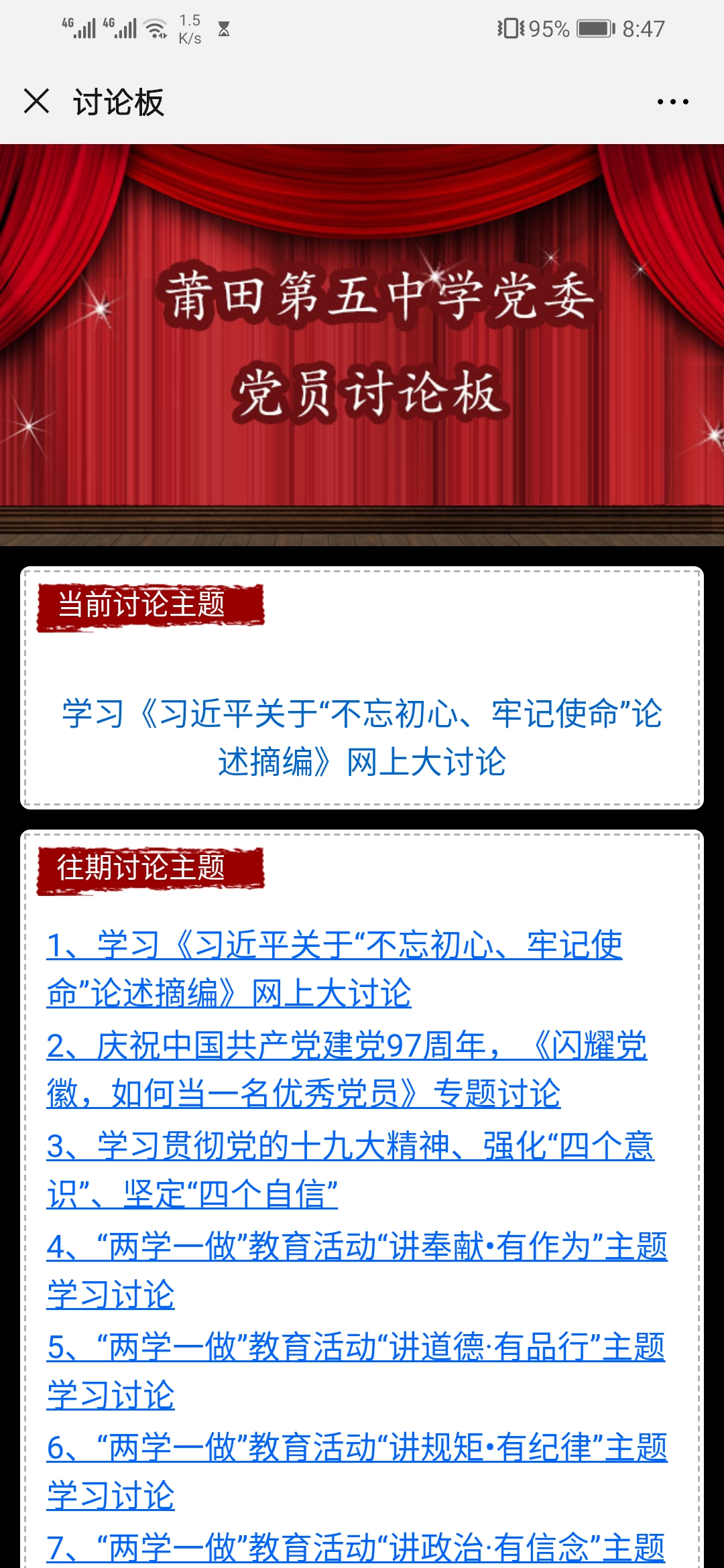Open past topic 4 讲奉献·有作为 discussion
This screenshot has width=724, height=1568.
point(357,1248)
